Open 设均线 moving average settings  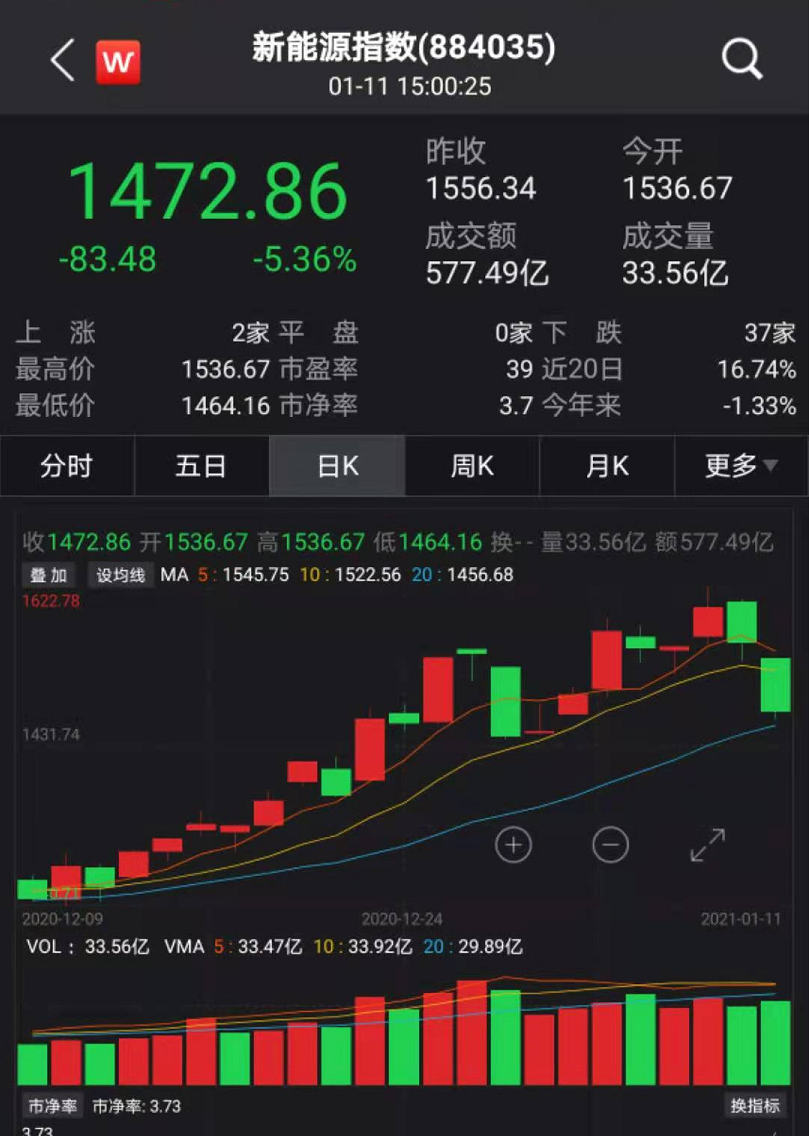[121, 575]
